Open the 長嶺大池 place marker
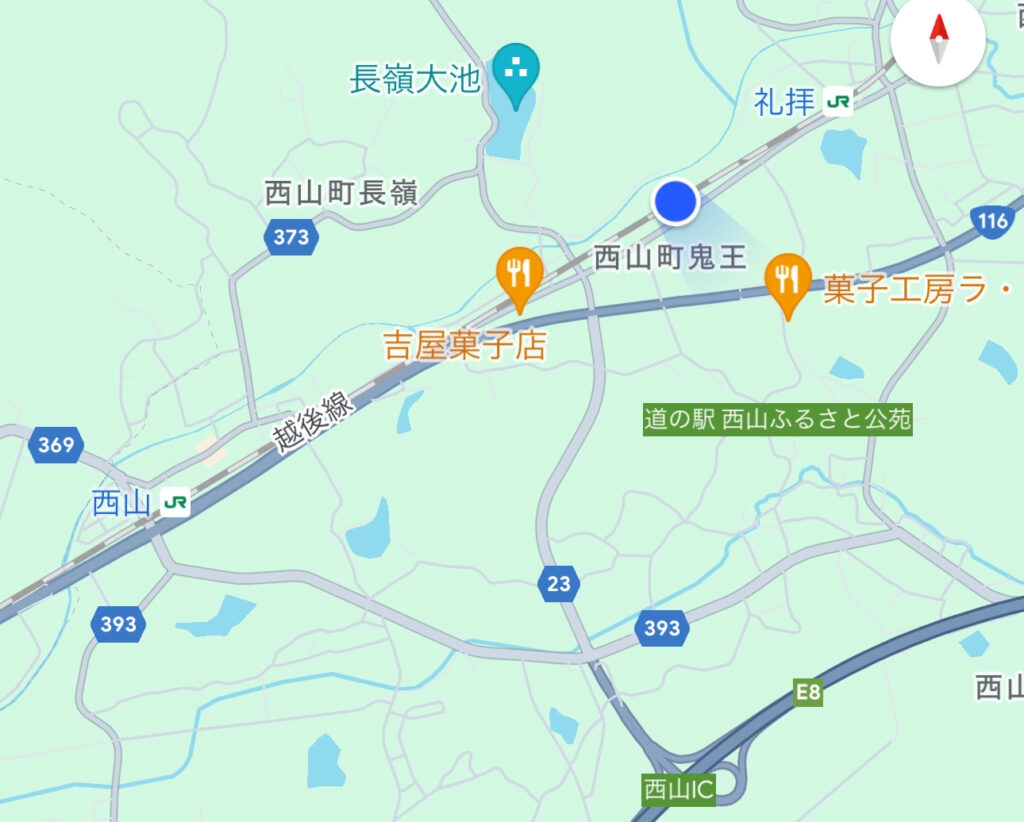The height and width of the screenshot is (822, 1024). pyautogui.click(x=515, y=70)
